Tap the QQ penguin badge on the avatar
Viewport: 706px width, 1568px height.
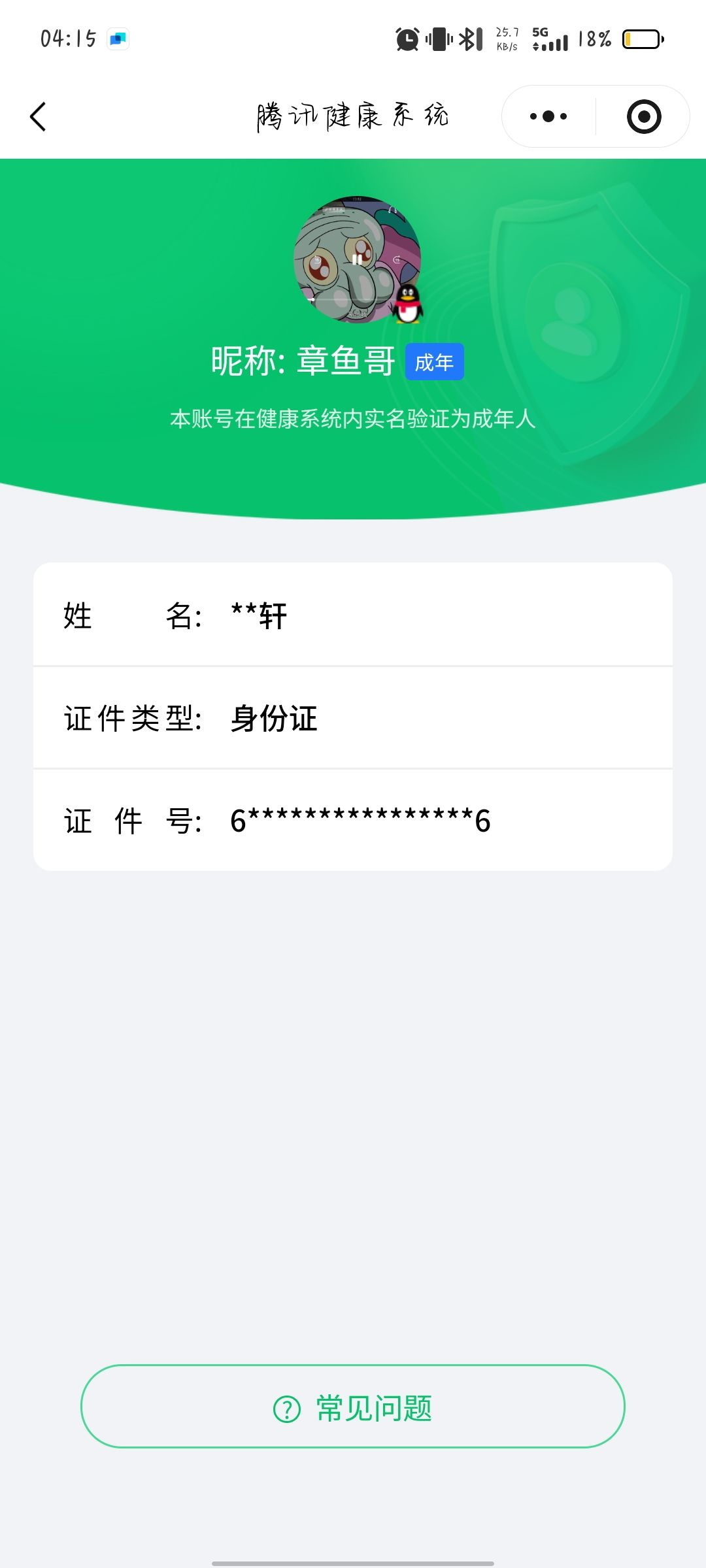pyautogui.click(x=409, y=306)
